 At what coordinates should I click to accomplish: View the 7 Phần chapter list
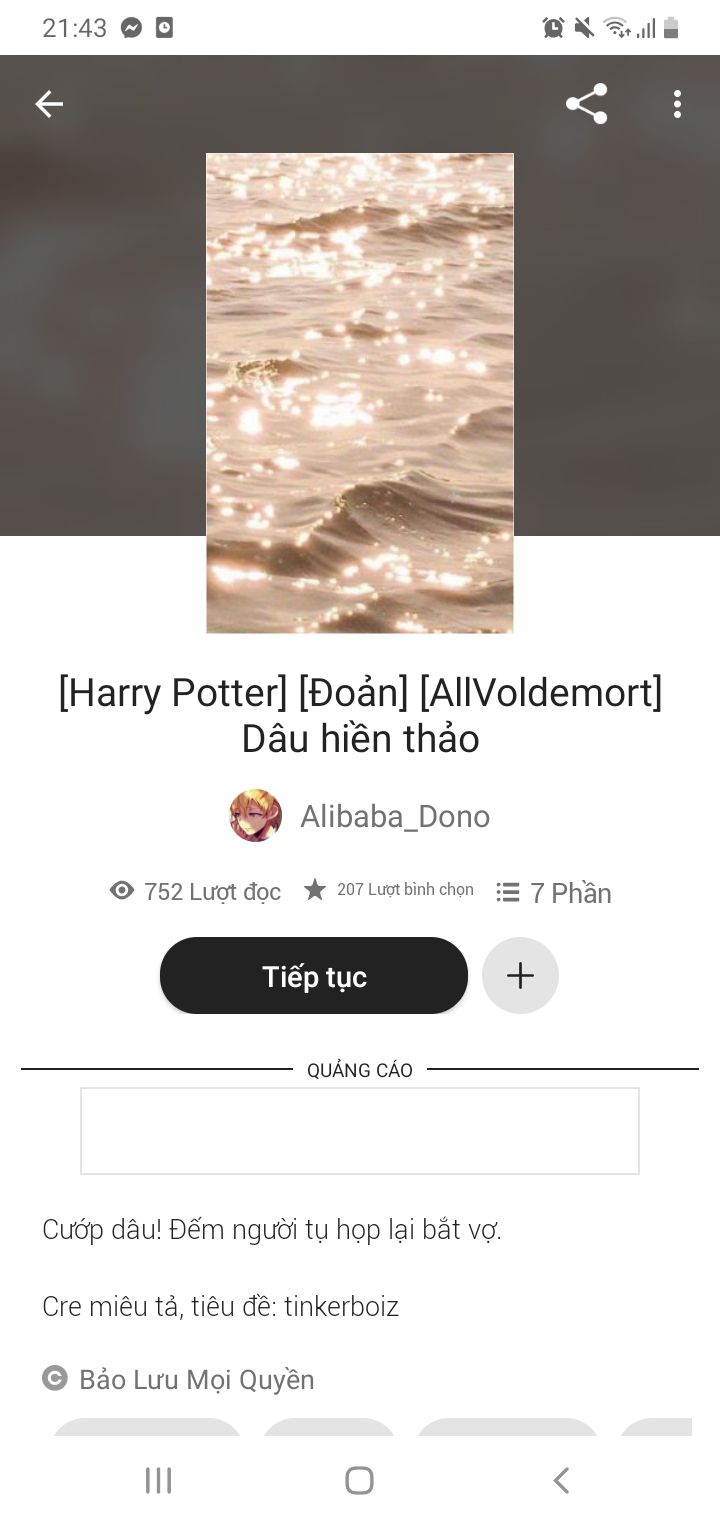554,892
